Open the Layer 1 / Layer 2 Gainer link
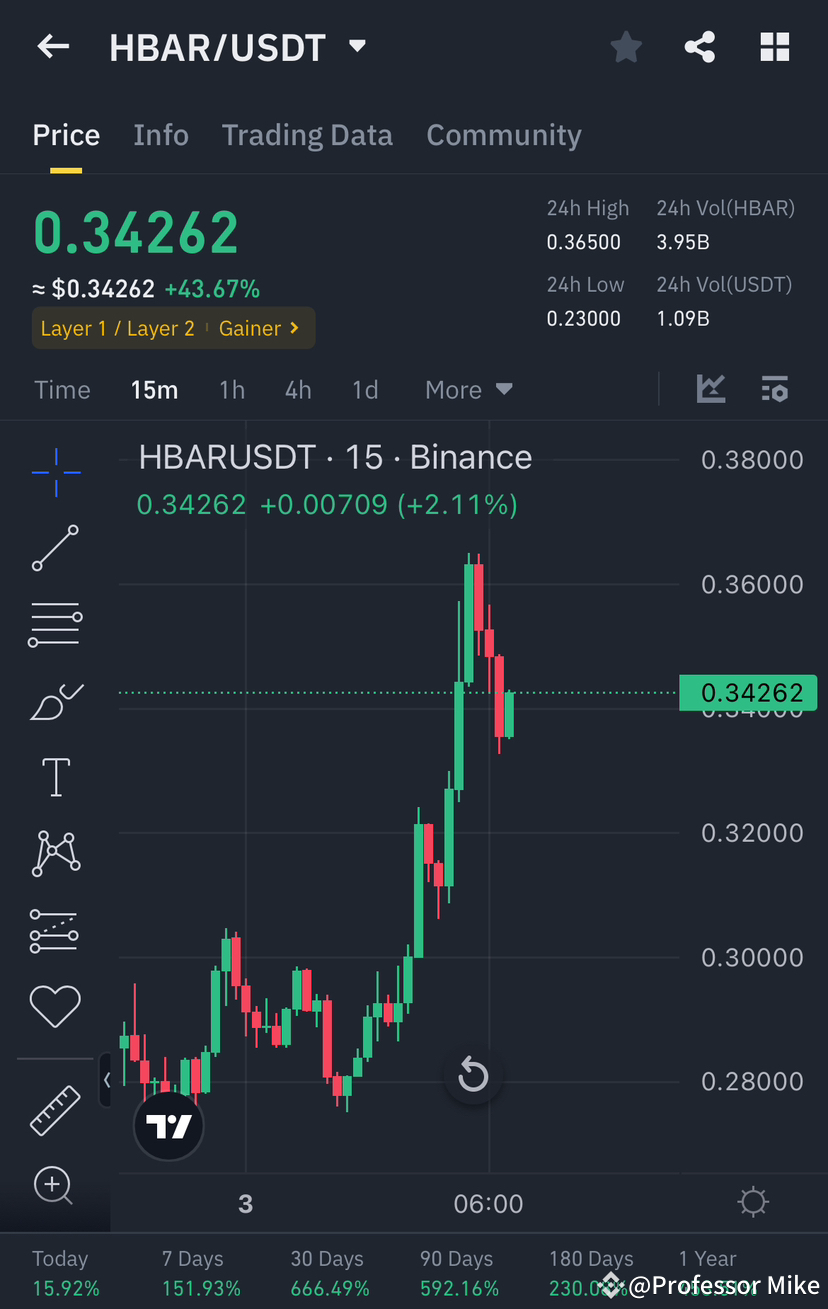Screen dimensions: 828x1309 [173, 328]
